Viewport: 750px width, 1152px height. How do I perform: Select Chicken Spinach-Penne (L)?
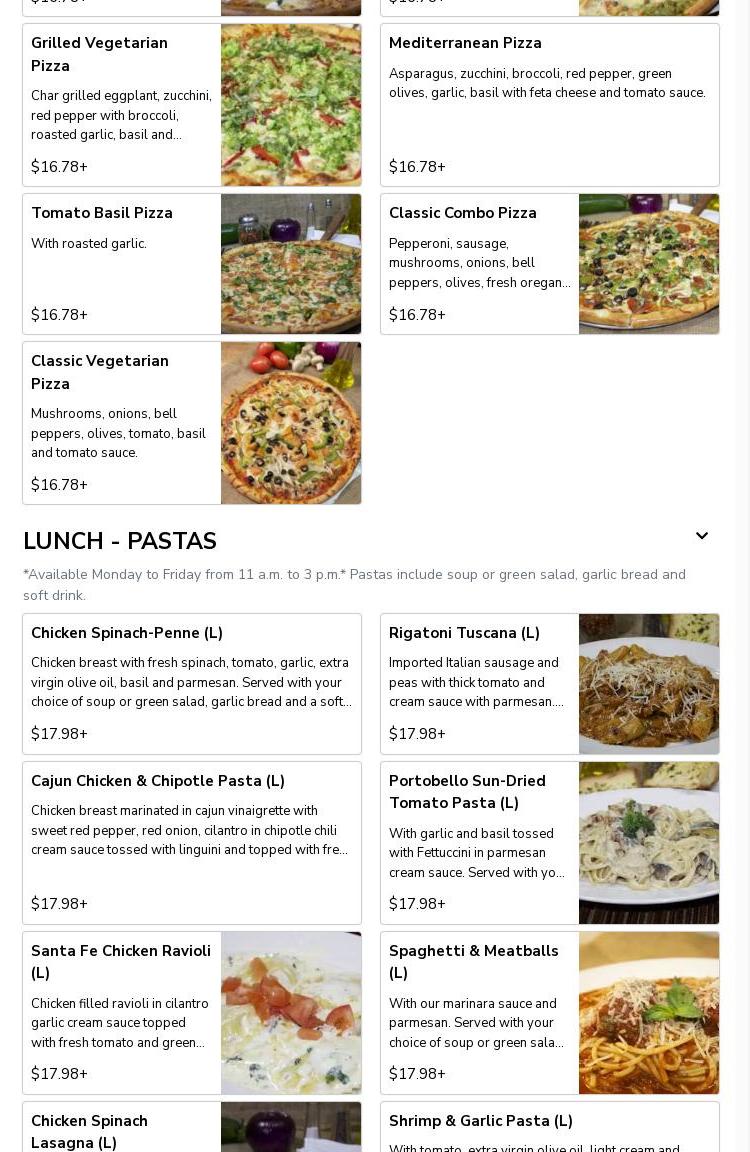[x=192, y=684]
